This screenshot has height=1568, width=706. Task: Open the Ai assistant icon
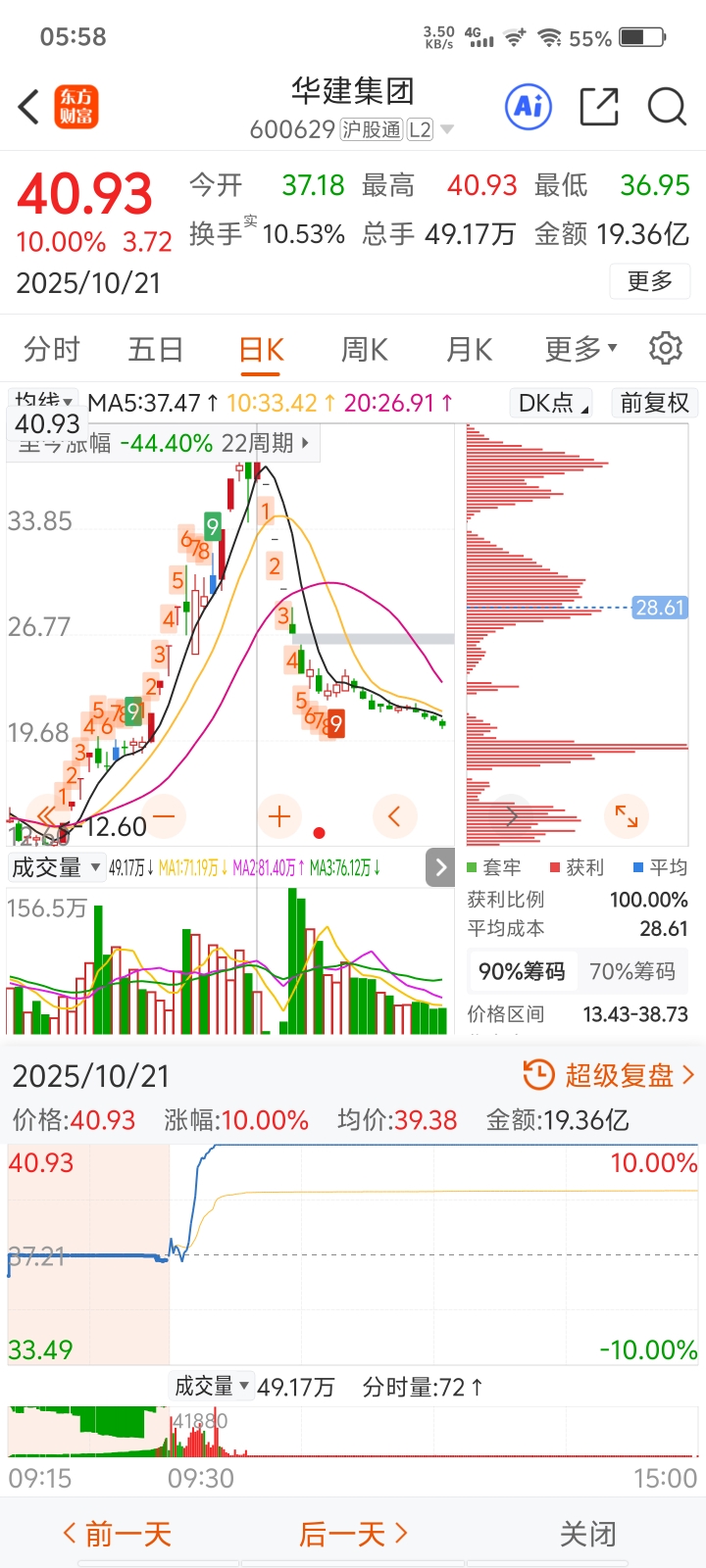point(529,106)
